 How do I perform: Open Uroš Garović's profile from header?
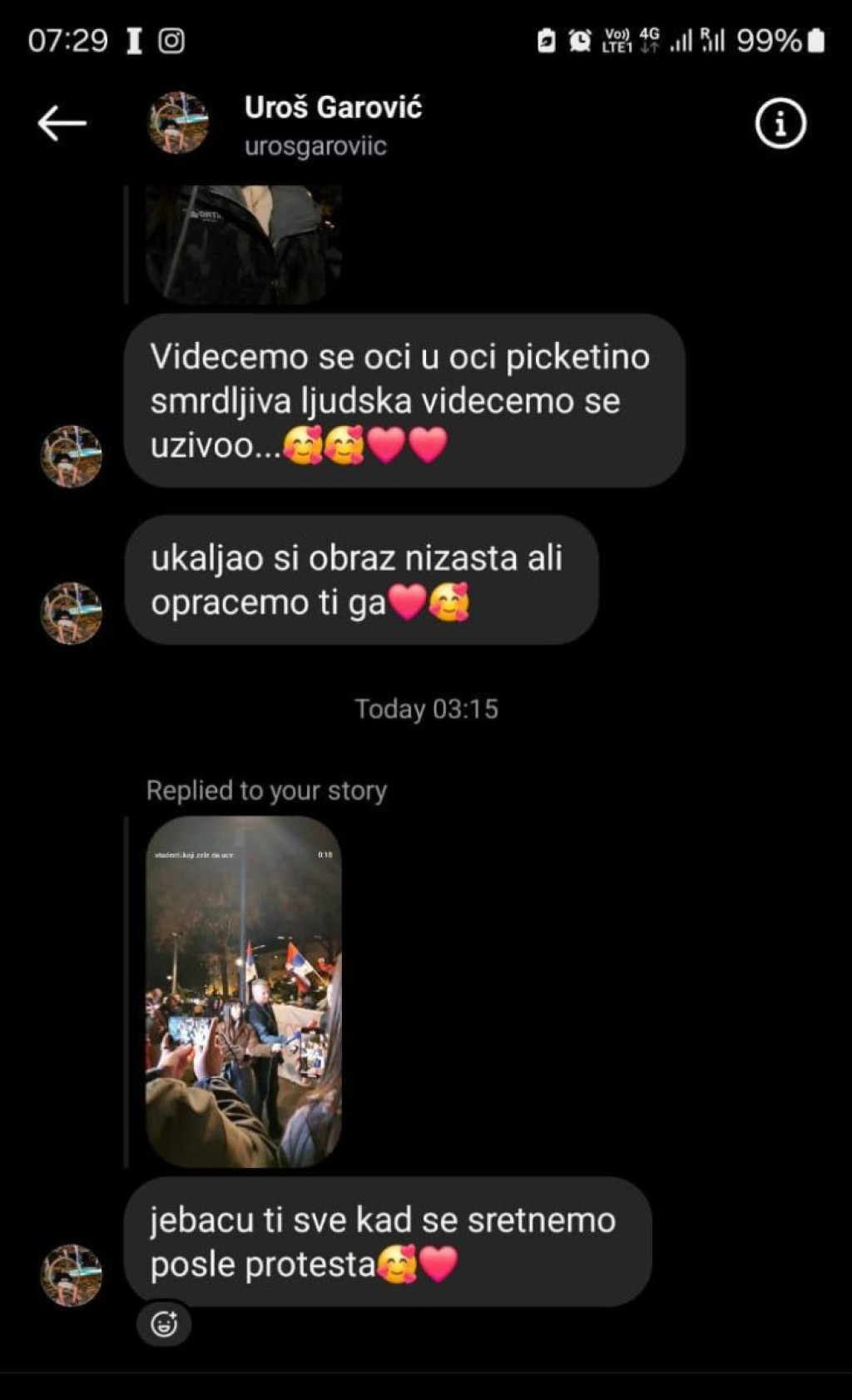331,123
